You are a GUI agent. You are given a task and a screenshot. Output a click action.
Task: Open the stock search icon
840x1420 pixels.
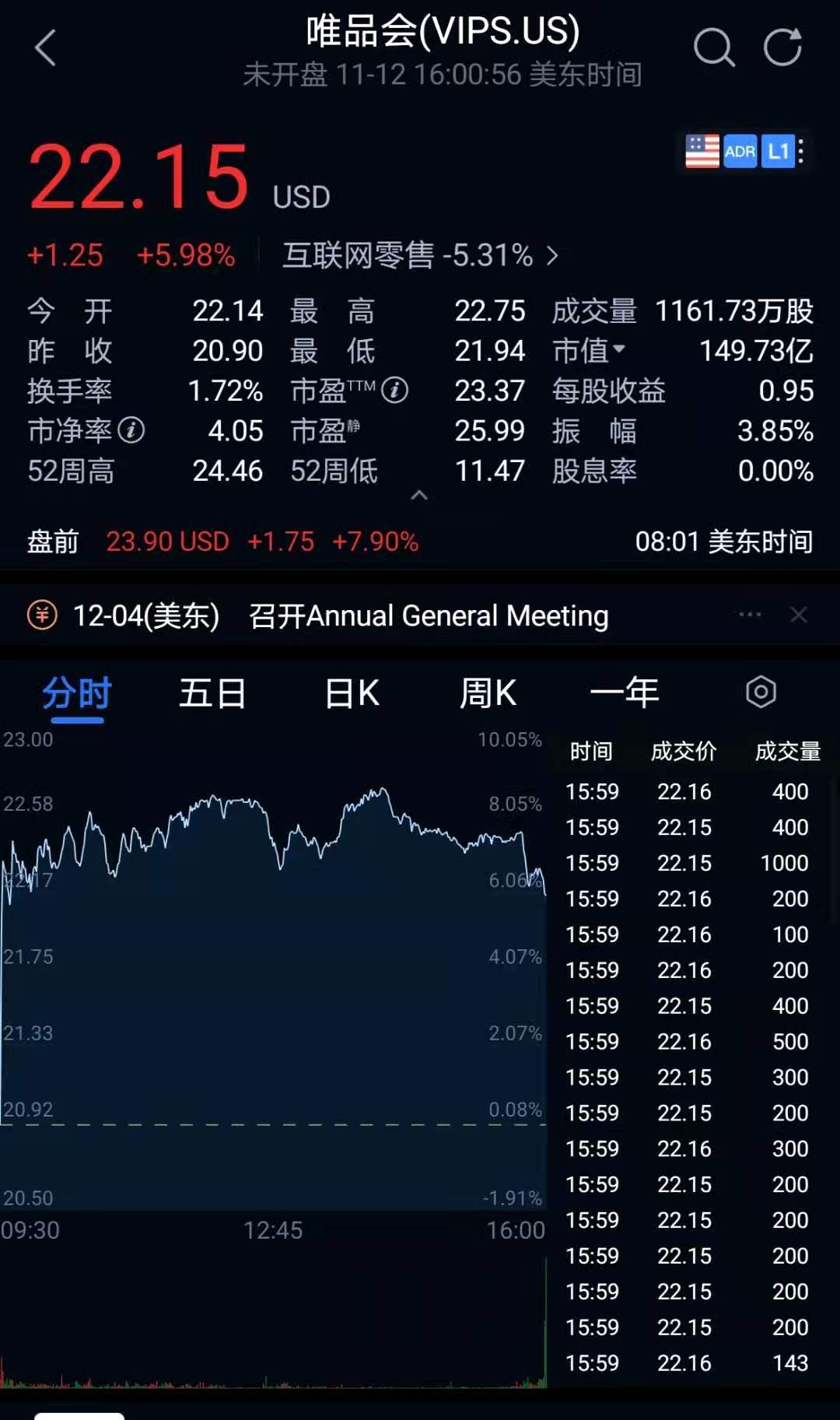click(x=715, y=47)
